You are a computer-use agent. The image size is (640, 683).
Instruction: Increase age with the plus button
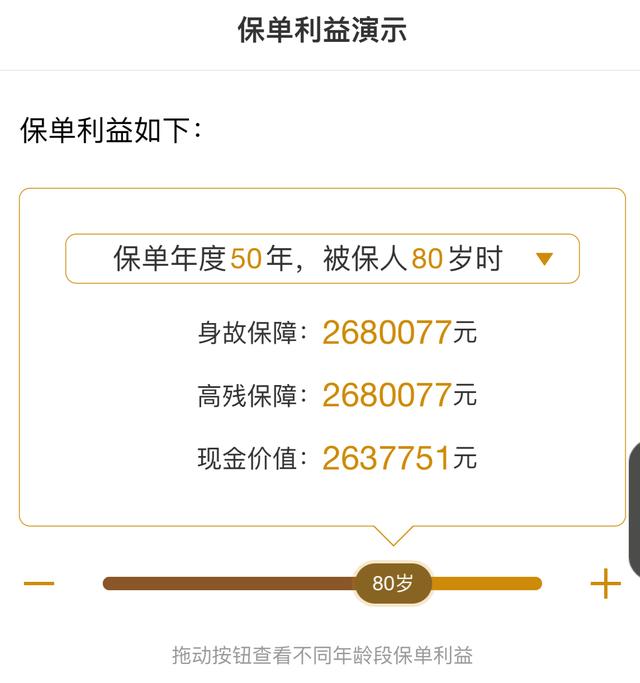[605, 583]
